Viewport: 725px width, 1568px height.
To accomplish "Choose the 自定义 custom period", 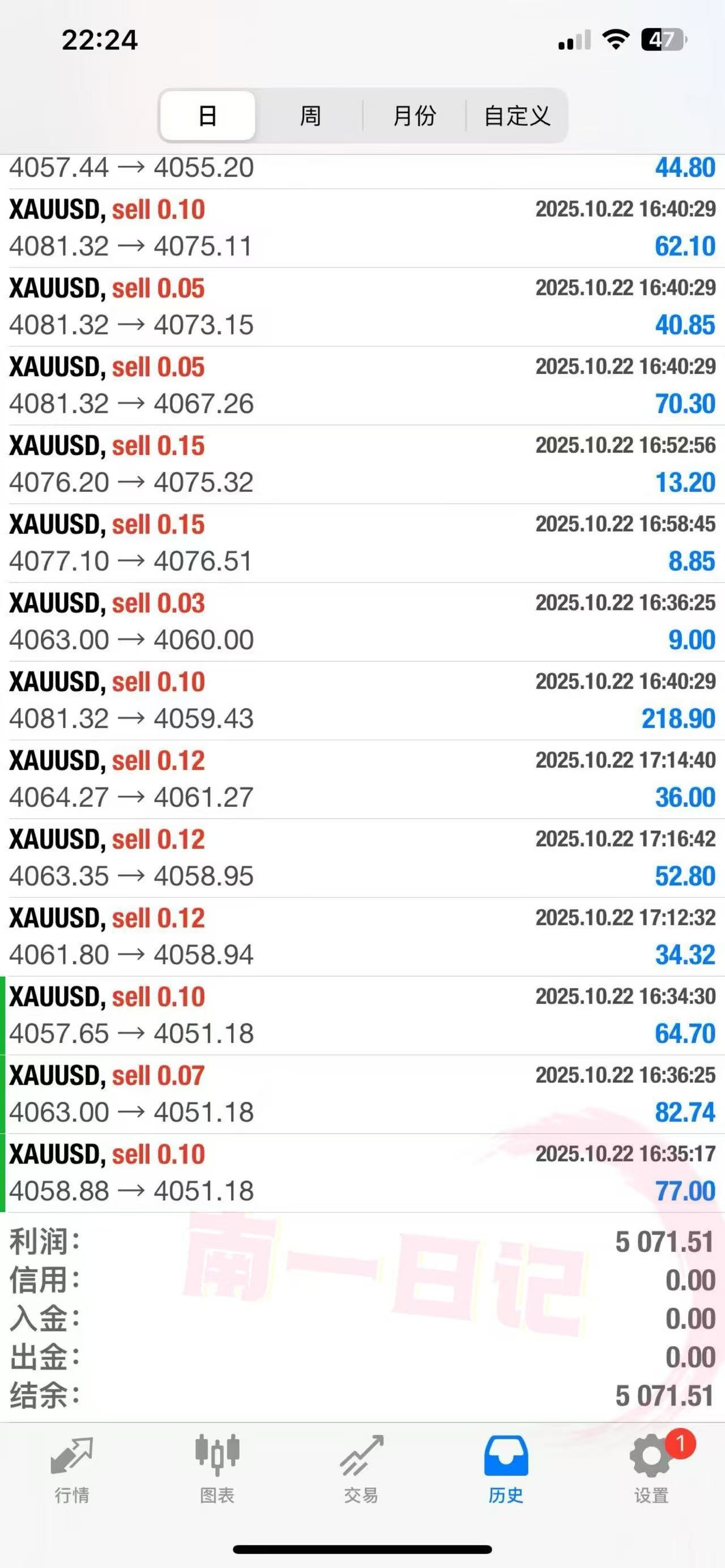I will pos(517,116).
